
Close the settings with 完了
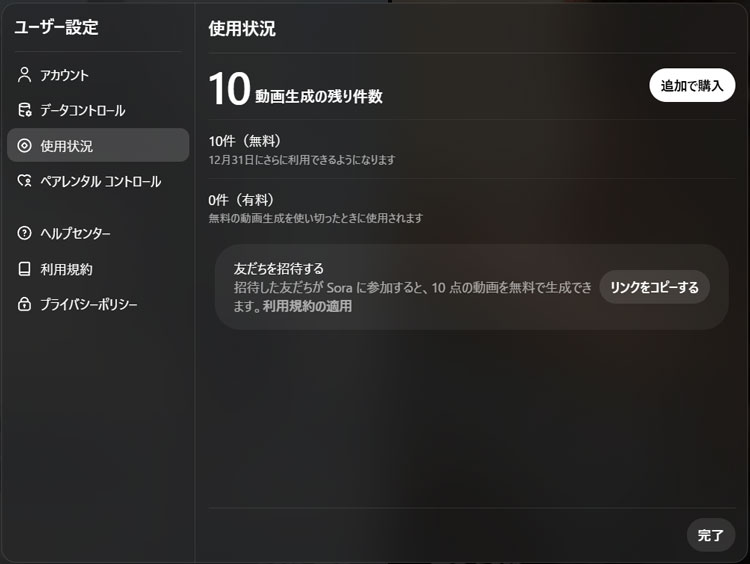(x=710, y=535)
